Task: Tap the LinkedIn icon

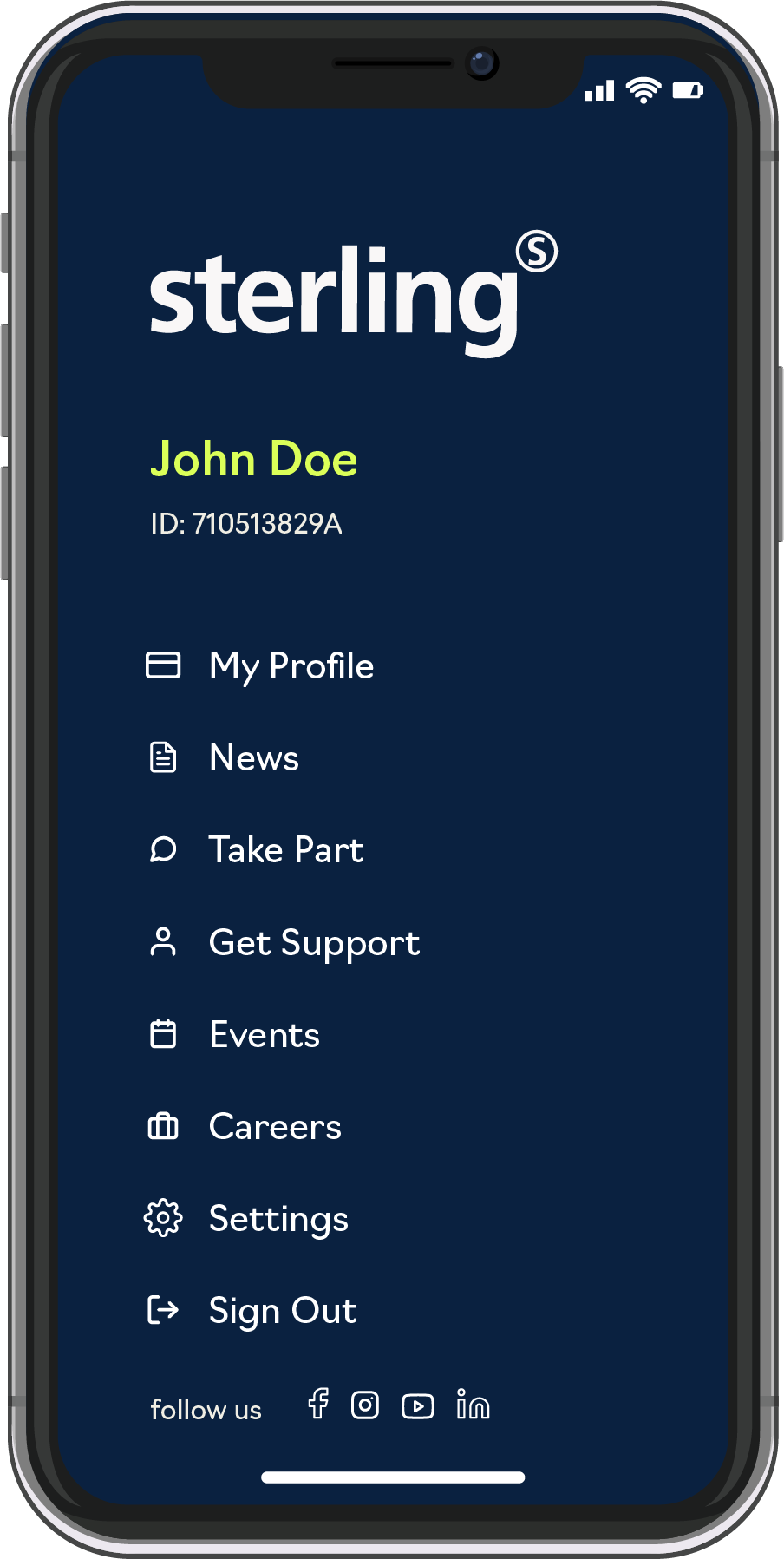Action: click(473, 1405)
